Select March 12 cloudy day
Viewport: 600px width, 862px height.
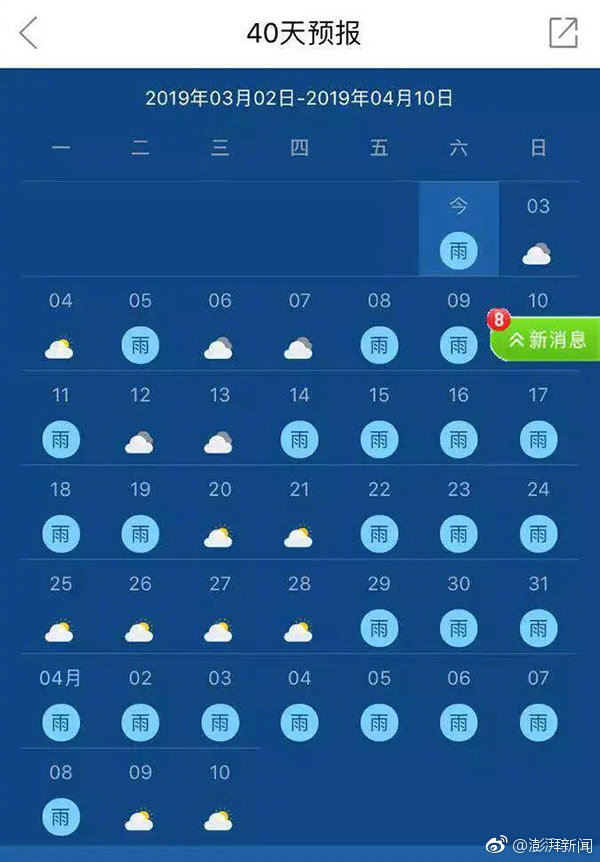pos(140,420)
